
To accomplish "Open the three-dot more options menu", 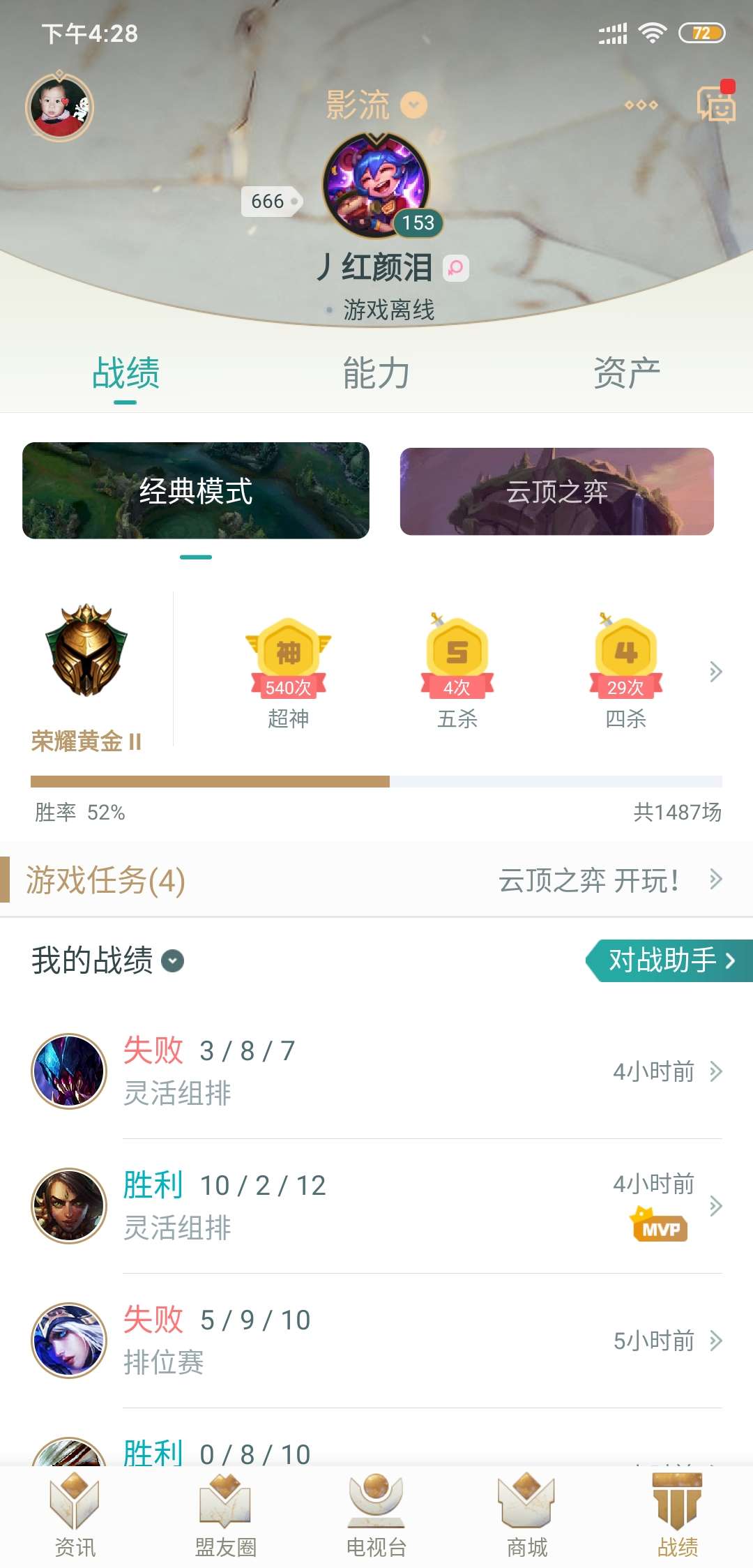I will coord(641,105).
